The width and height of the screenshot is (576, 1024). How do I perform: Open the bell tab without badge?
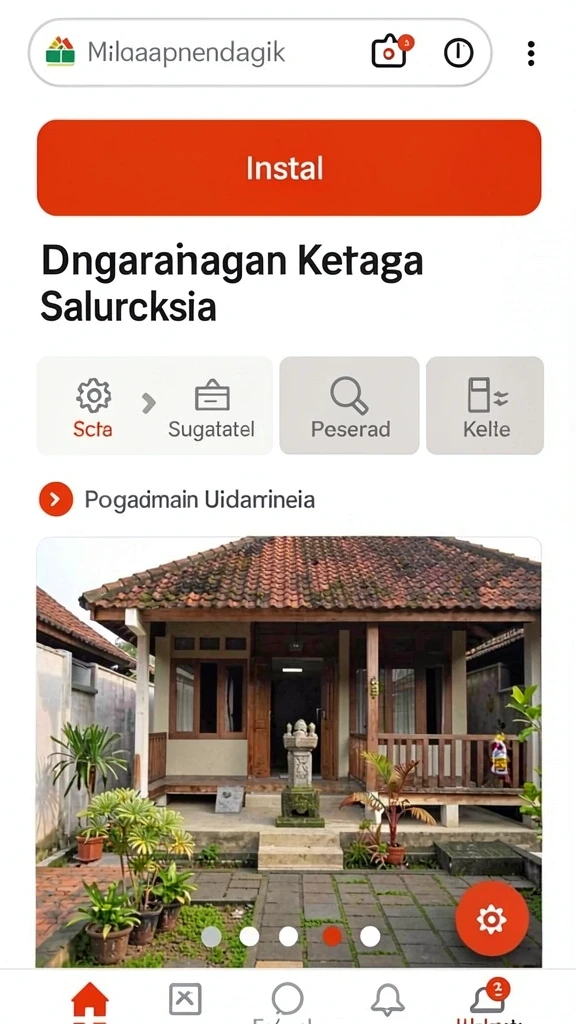387,999
